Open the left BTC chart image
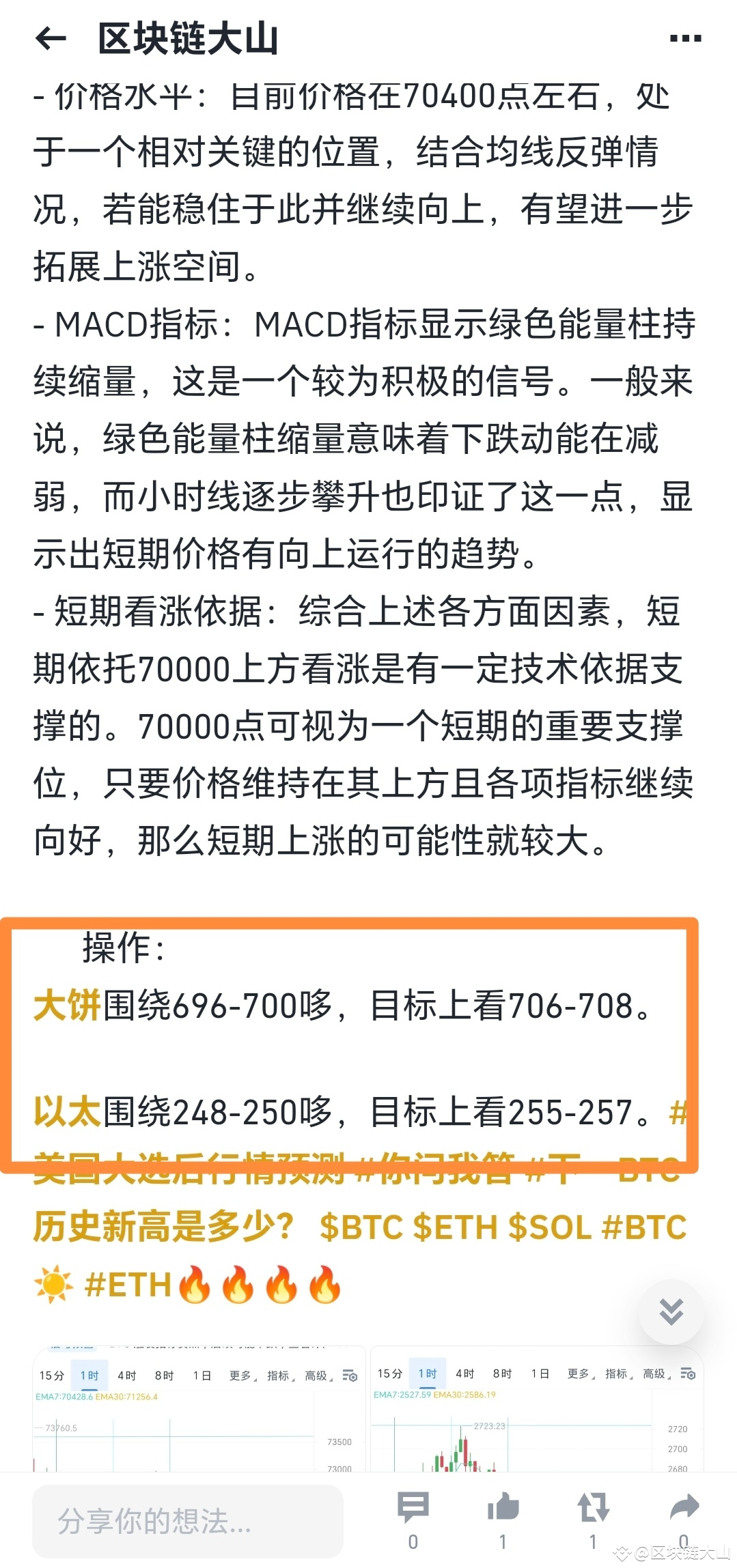 [199, 1409]
